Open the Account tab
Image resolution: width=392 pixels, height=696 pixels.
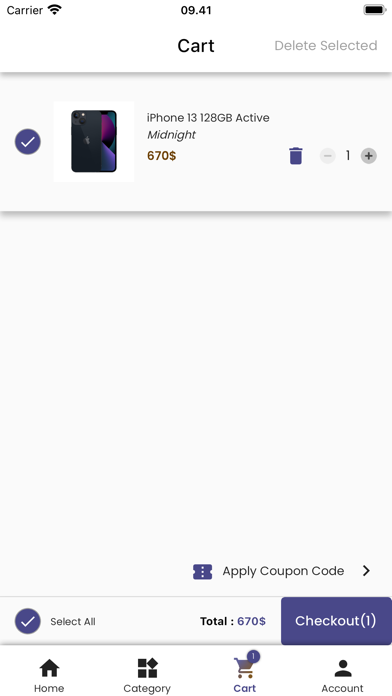tap(342, 676)
